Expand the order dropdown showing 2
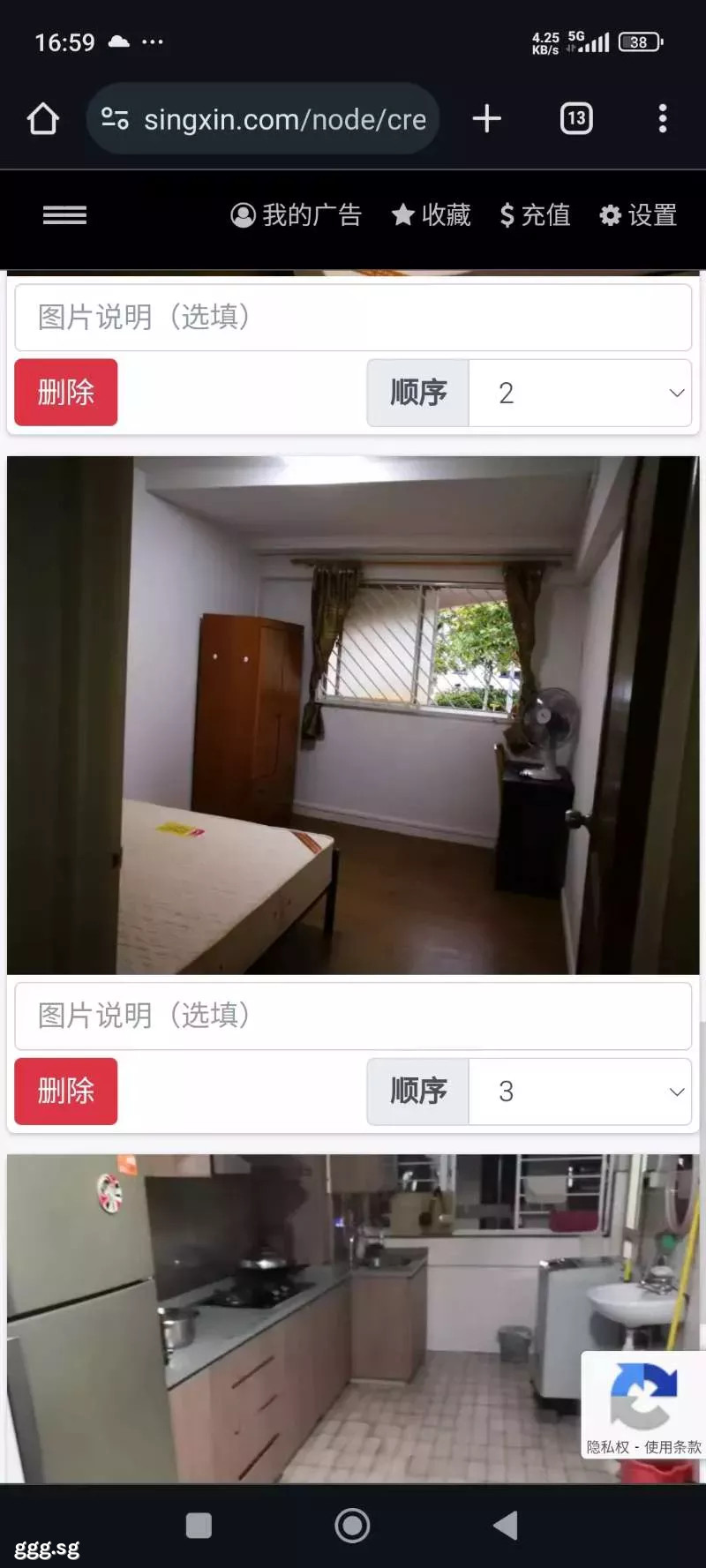This screenshot has height=1568, width=706. coord(580,393)
